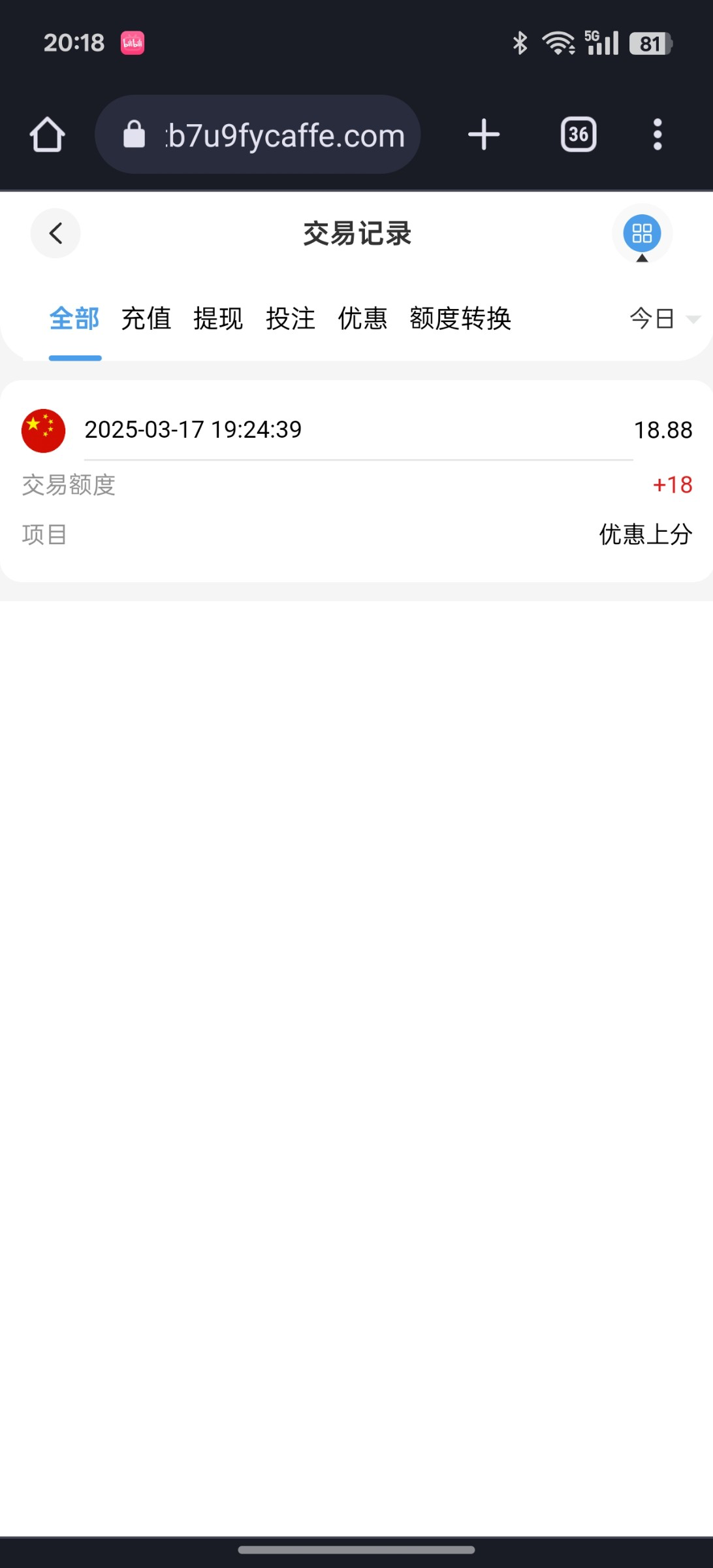
Task: Go back from 交易记录 page
Action: coord(55,233)
